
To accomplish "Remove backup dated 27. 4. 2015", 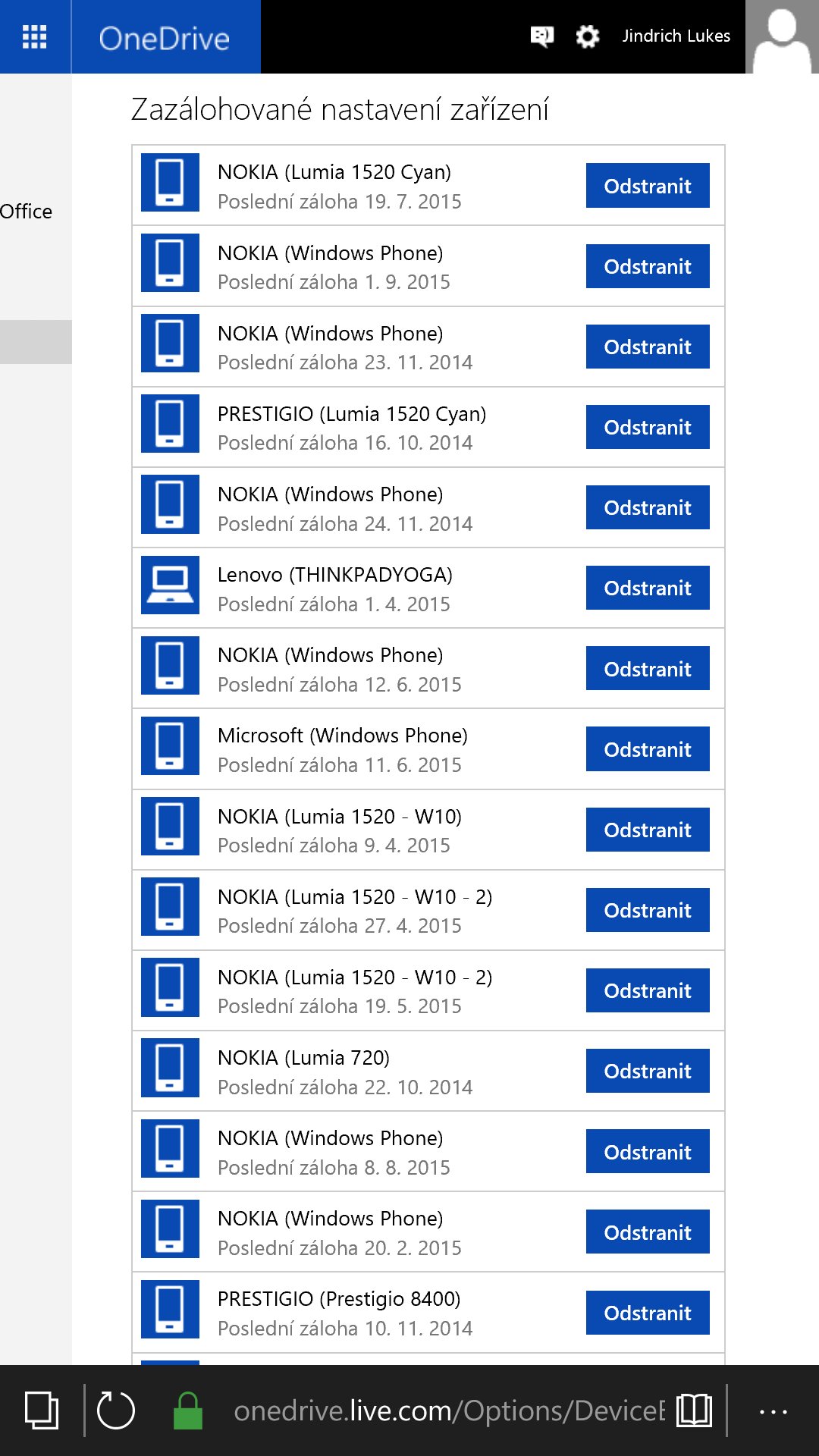I will click(648, 910).
